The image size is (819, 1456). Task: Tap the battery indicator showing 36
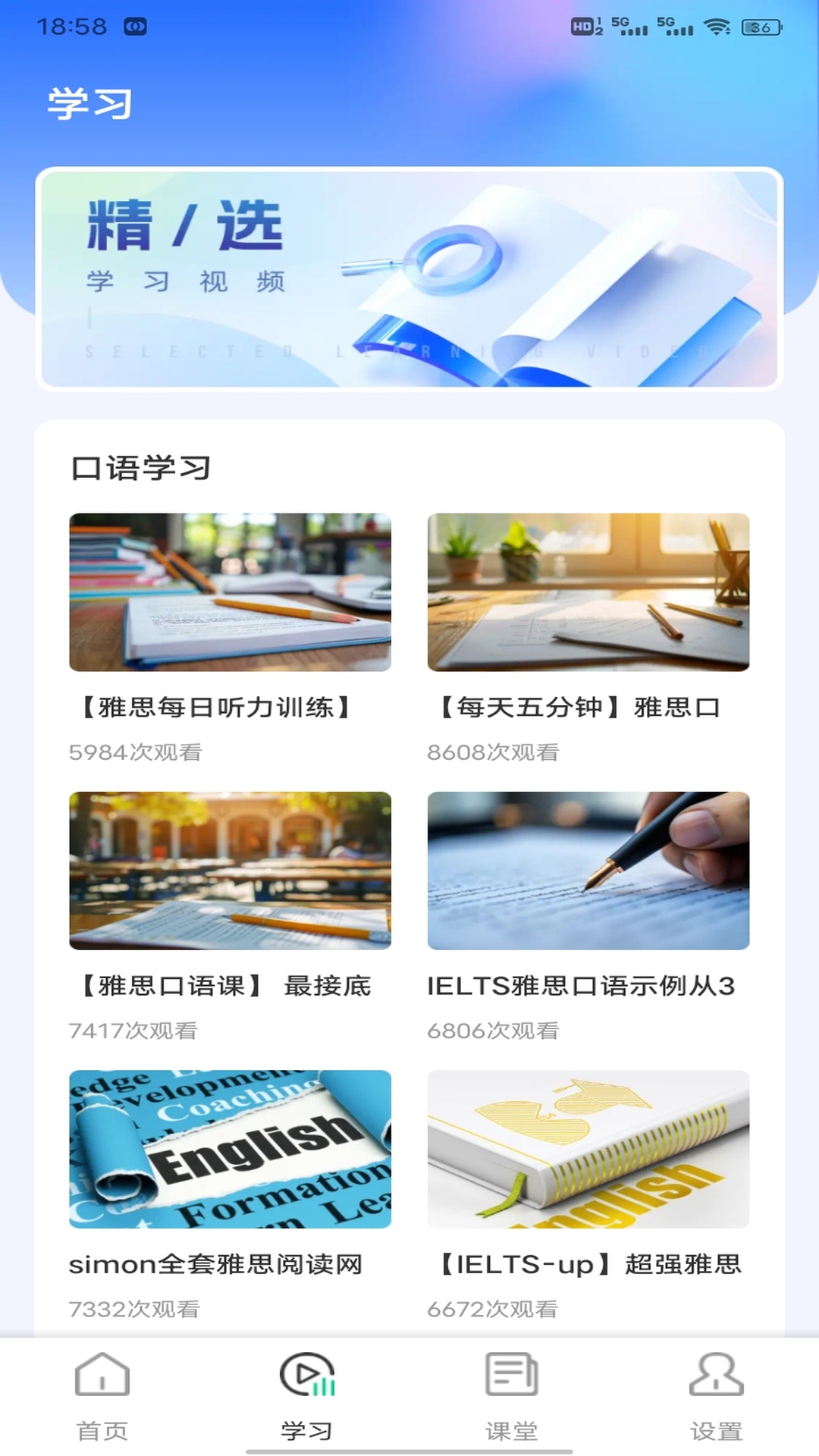760,27
